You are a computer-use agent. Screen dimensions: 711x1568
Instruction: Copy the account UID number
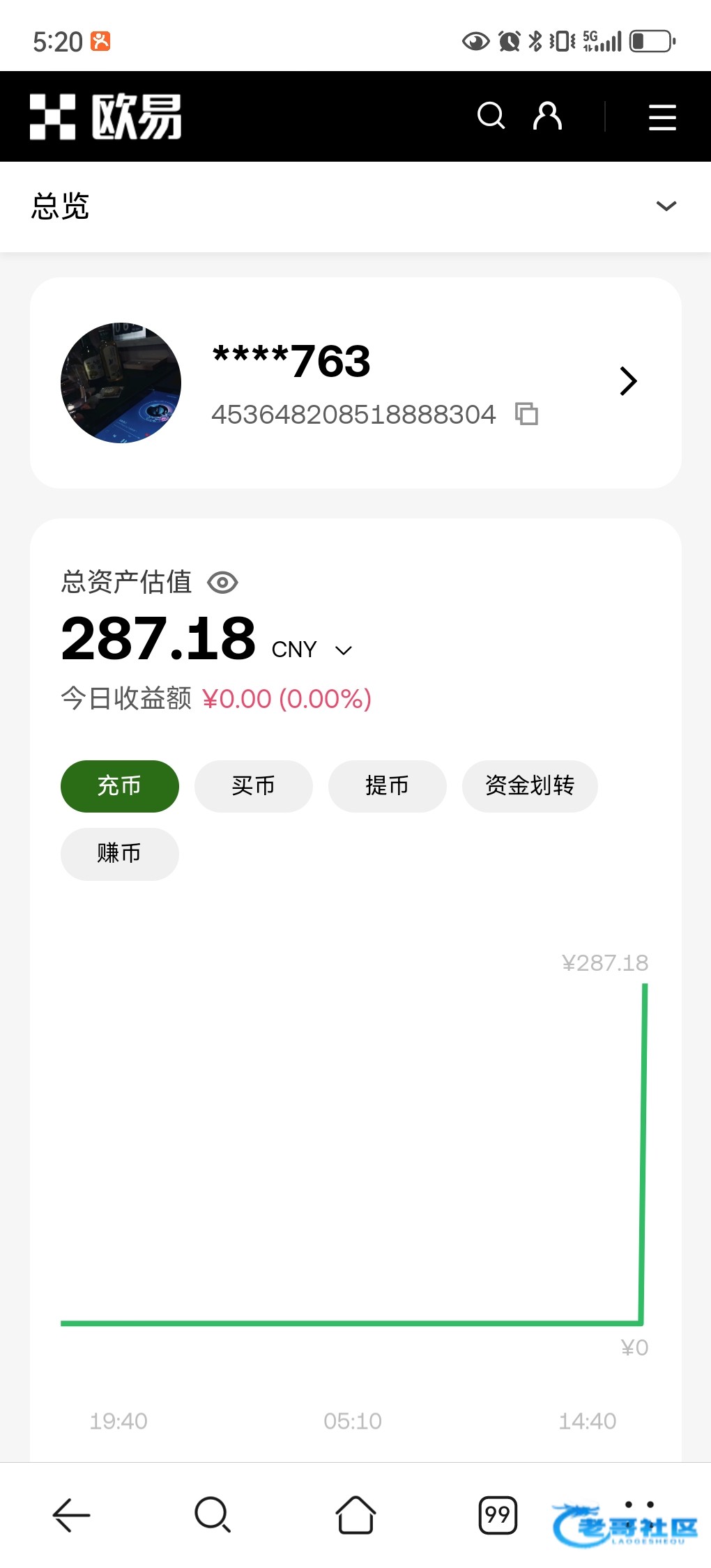[x=526, y=414]
